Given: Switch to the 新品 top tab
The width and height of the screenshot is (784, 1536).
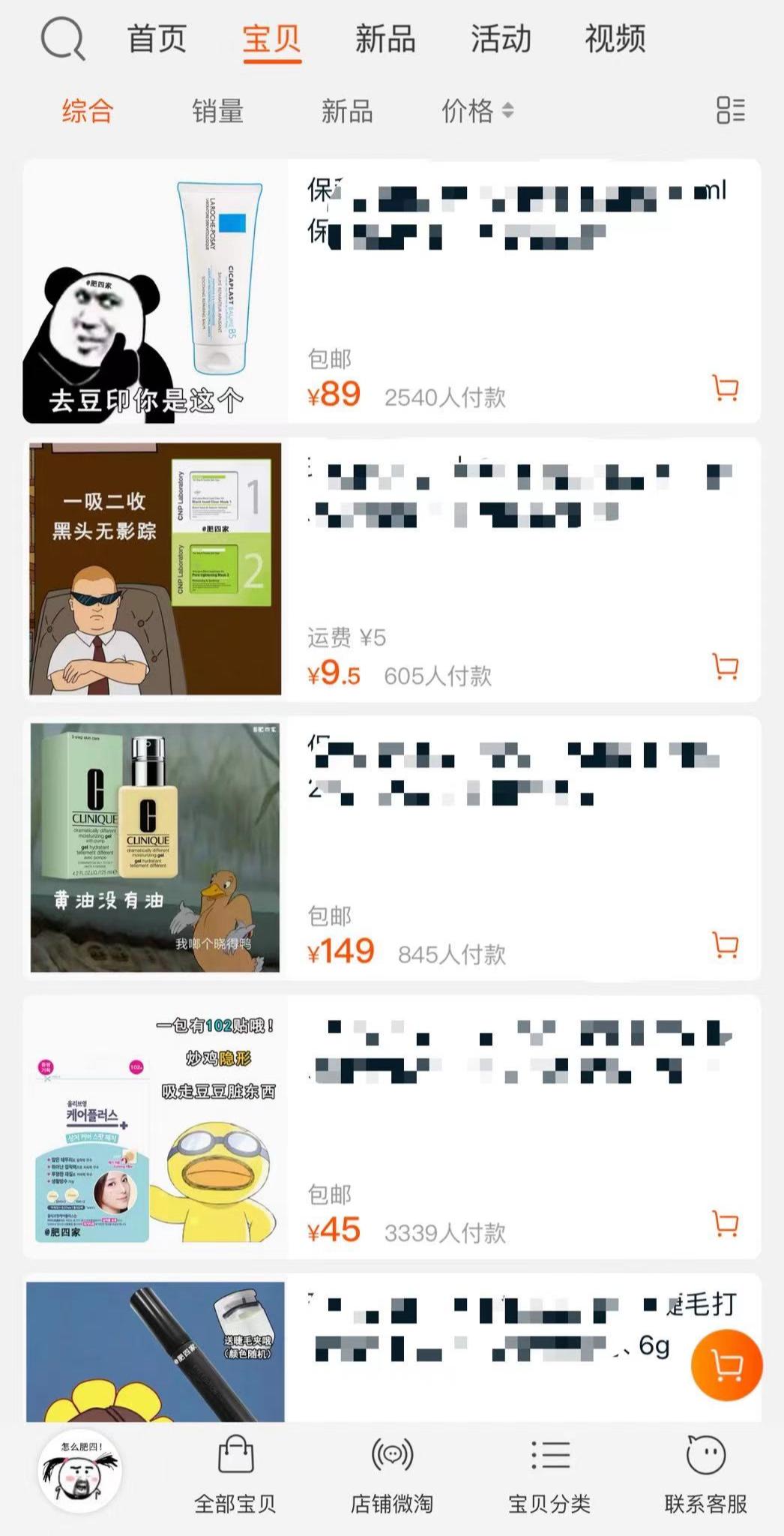Looking at the screenshot, I should (x=385, y=39).
